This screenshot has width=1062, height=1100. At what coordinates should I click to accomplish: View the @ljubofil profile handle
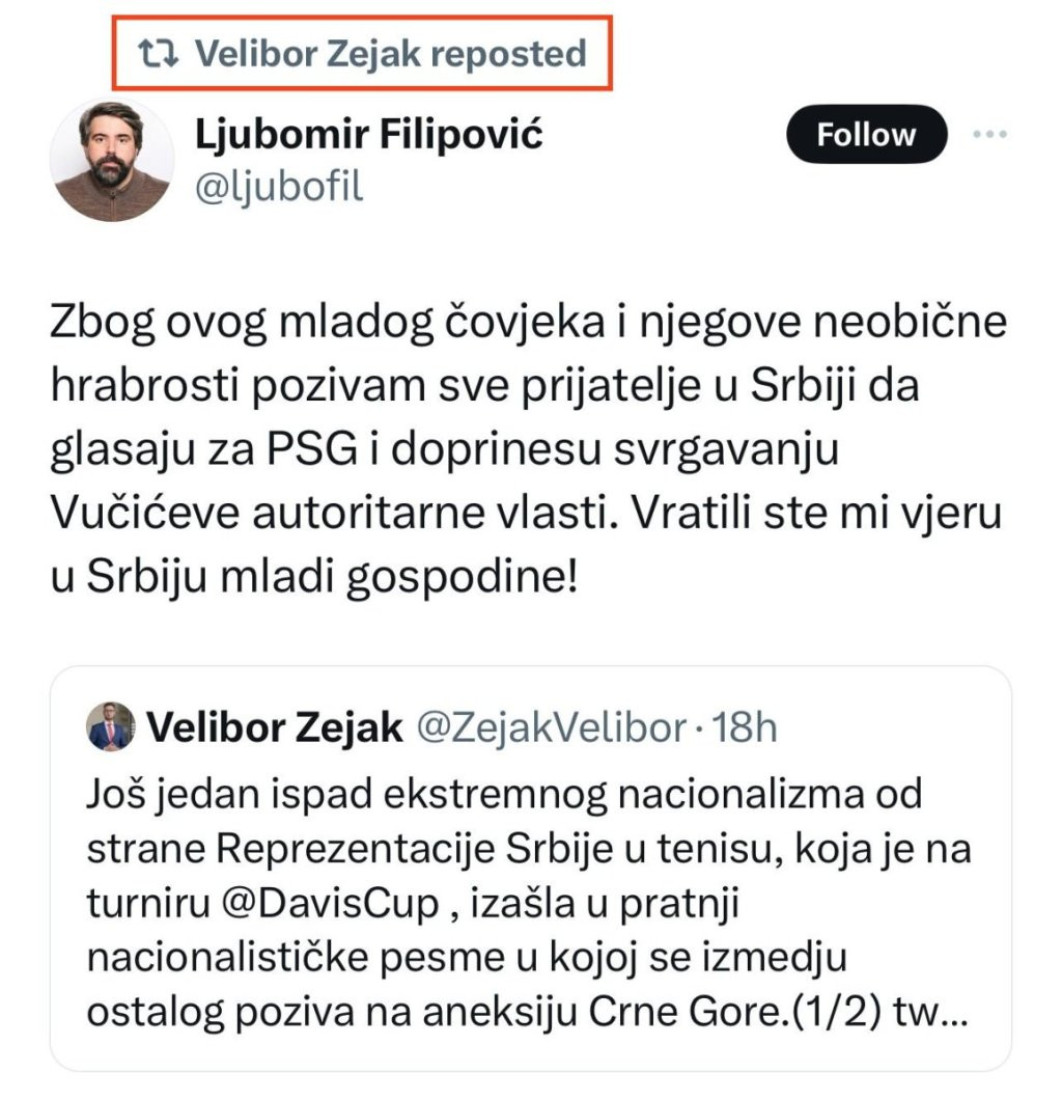click(277, 186)
